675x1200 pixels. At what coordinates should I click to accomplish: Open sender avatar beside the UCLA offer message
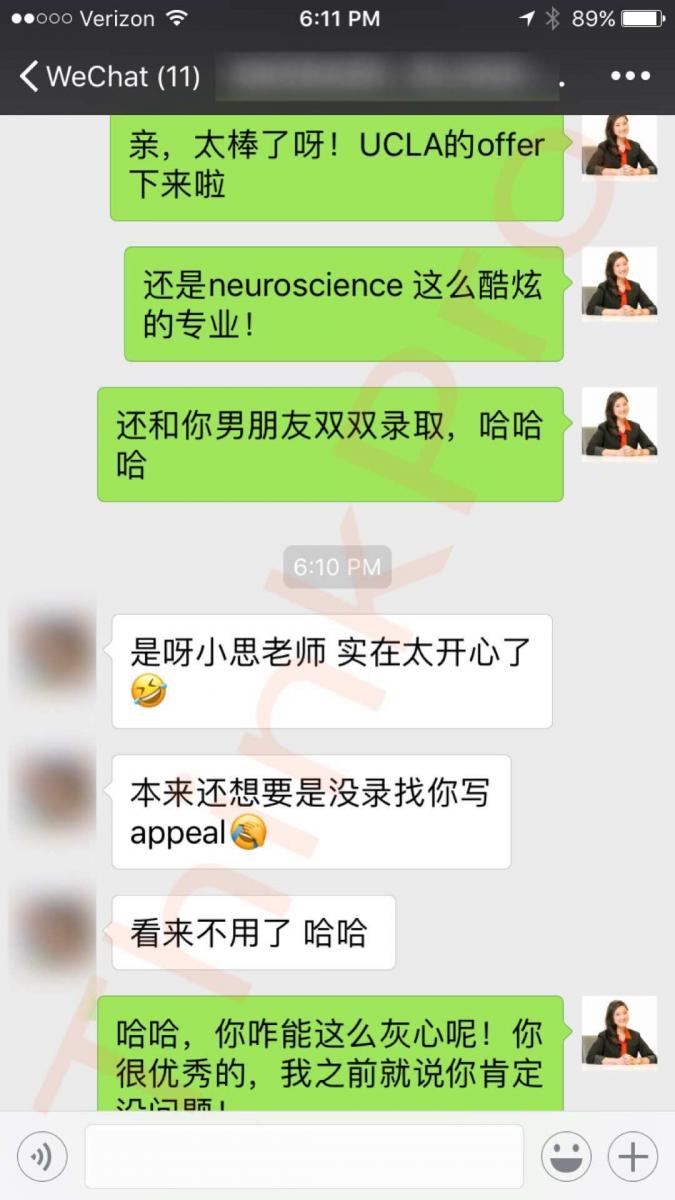point(619,148)
